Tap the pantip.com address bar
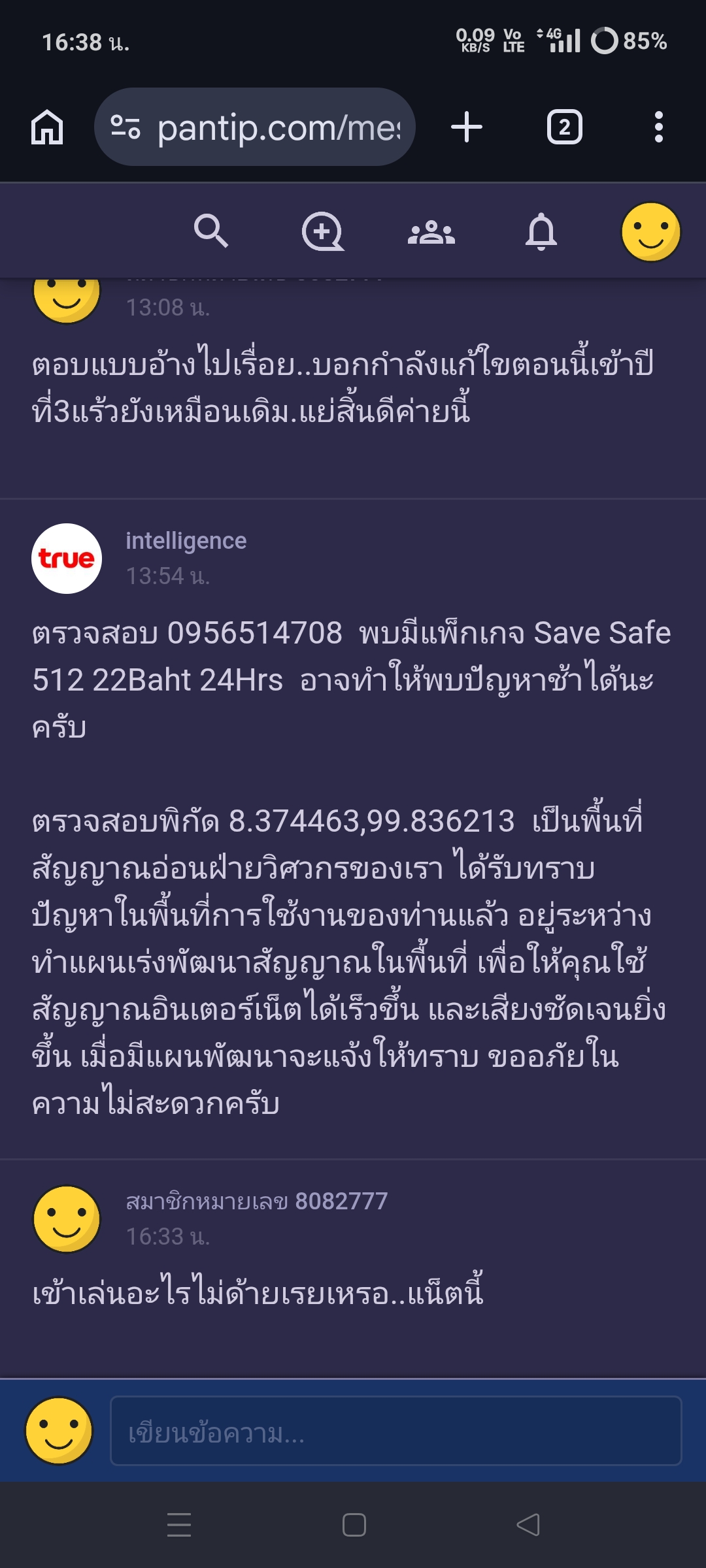This screenshot has width=706, height=1568. click(255, 127)
